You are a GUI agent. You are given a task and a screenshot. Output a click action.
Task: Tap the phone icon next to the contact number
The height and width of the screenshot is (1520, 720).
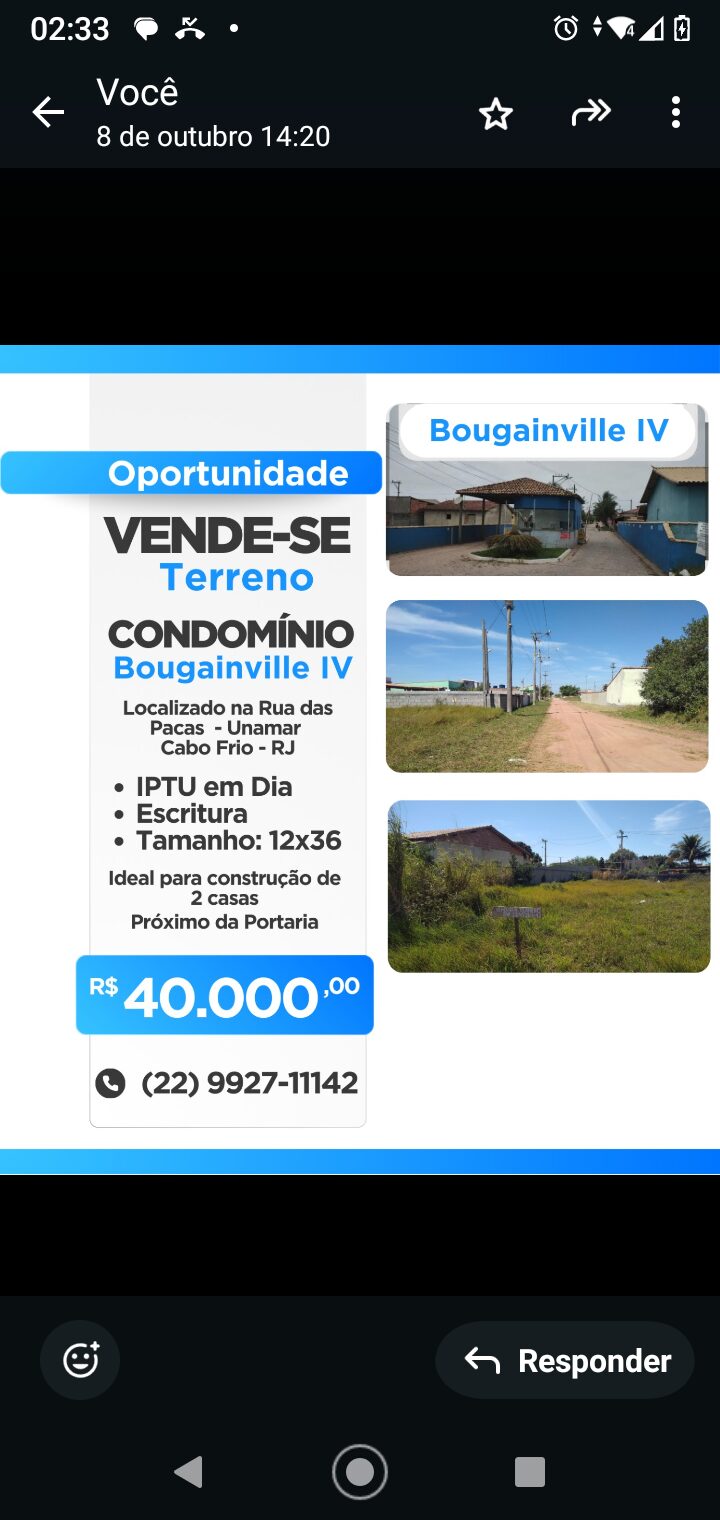(x=109, y=1083)
